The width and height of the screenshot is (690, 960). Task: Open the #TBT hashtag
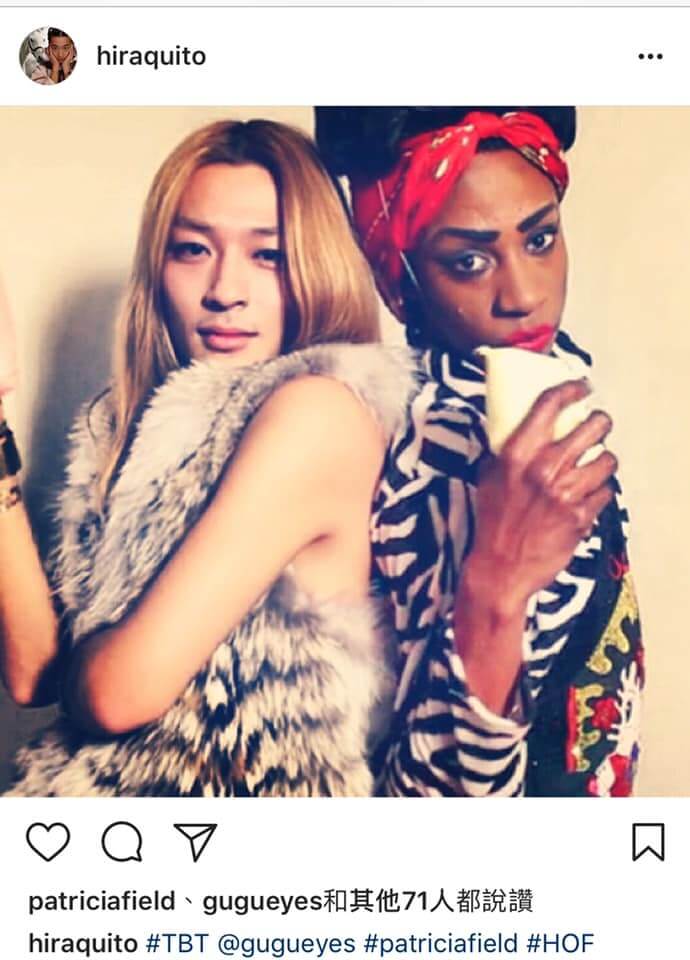point(173,942)
